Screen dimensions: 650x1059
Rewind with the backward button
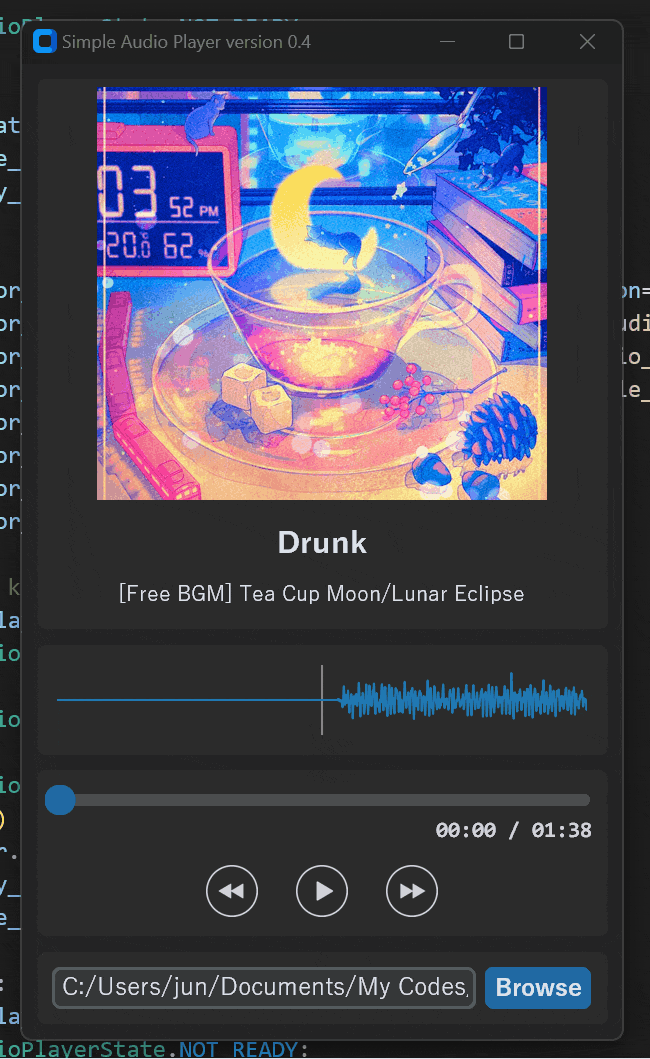pyautogui.click(x=232, y=891)
